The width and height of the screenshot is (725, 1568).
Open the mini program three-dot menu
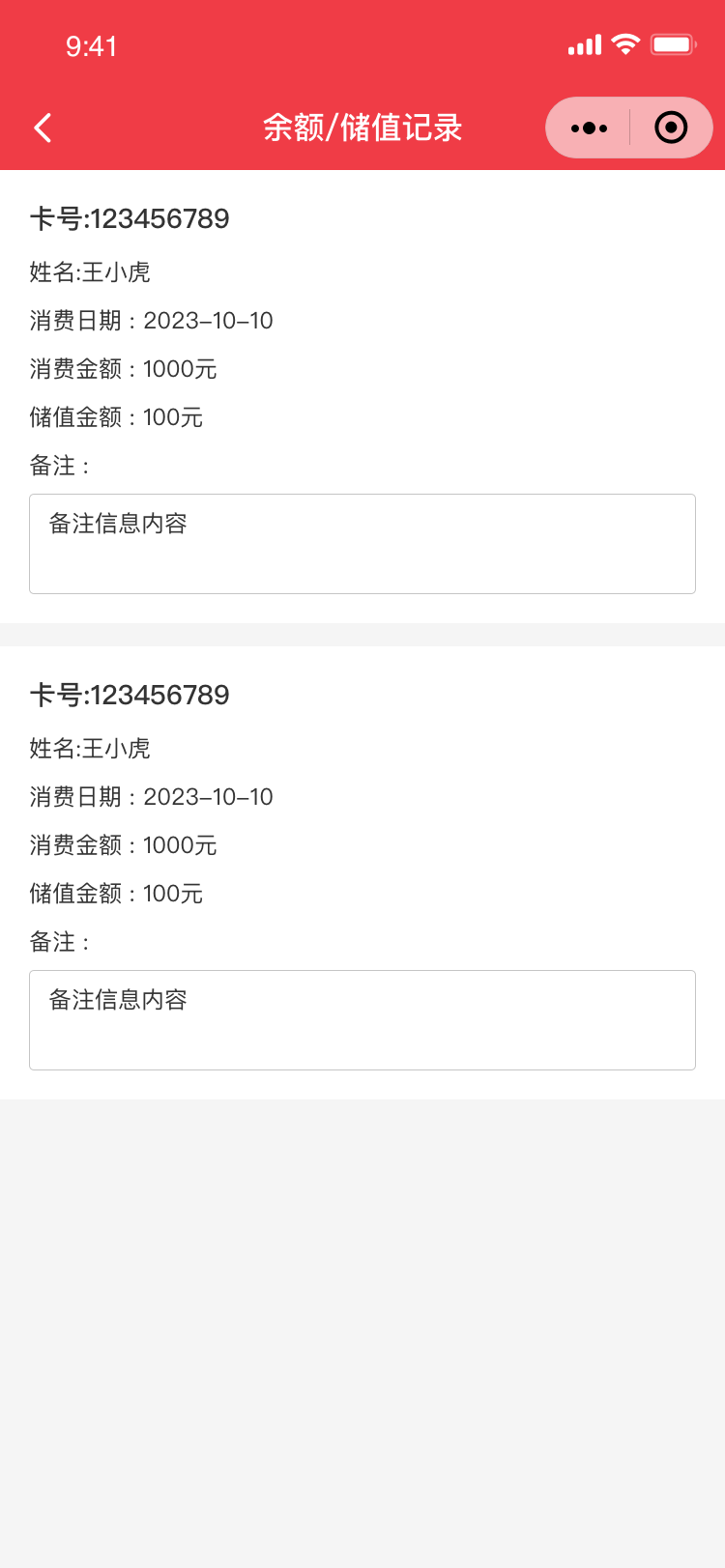(589, 128)
